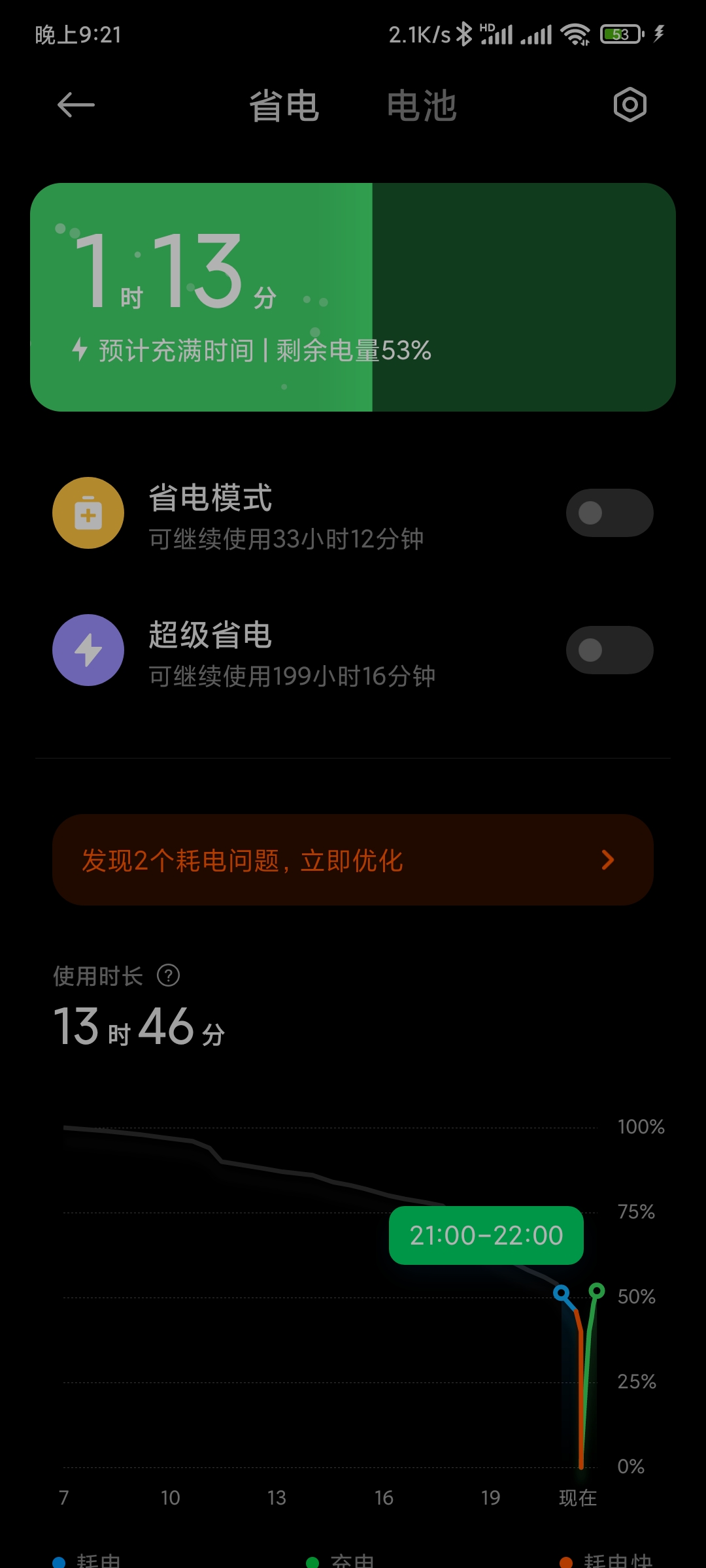Open 发现2个耗电问题，立即优化 banner

pyautogui.click(x=353, y=860)
